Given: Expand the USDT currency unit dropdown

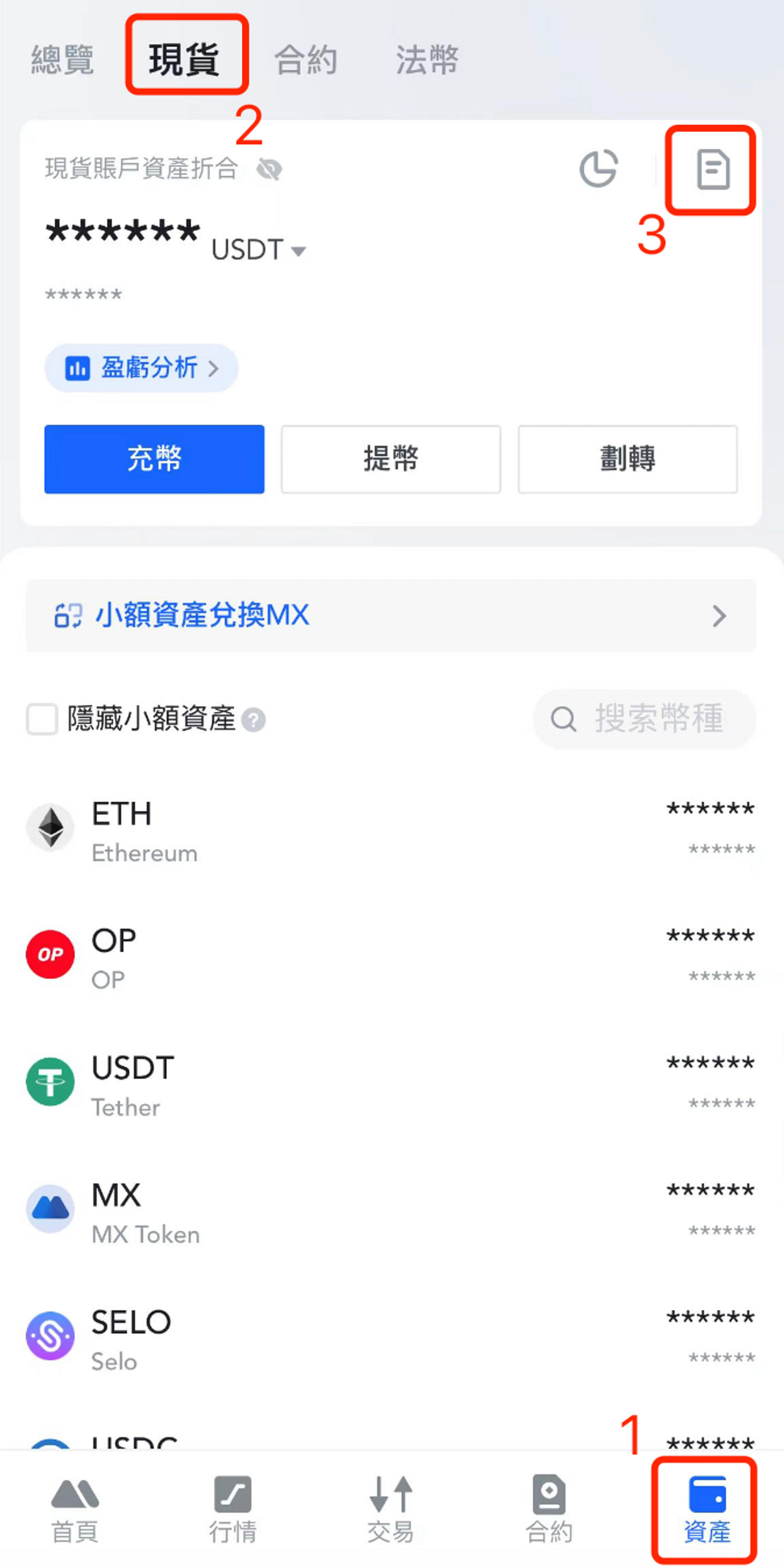Looking at the screenshot, I should point(258,250).
